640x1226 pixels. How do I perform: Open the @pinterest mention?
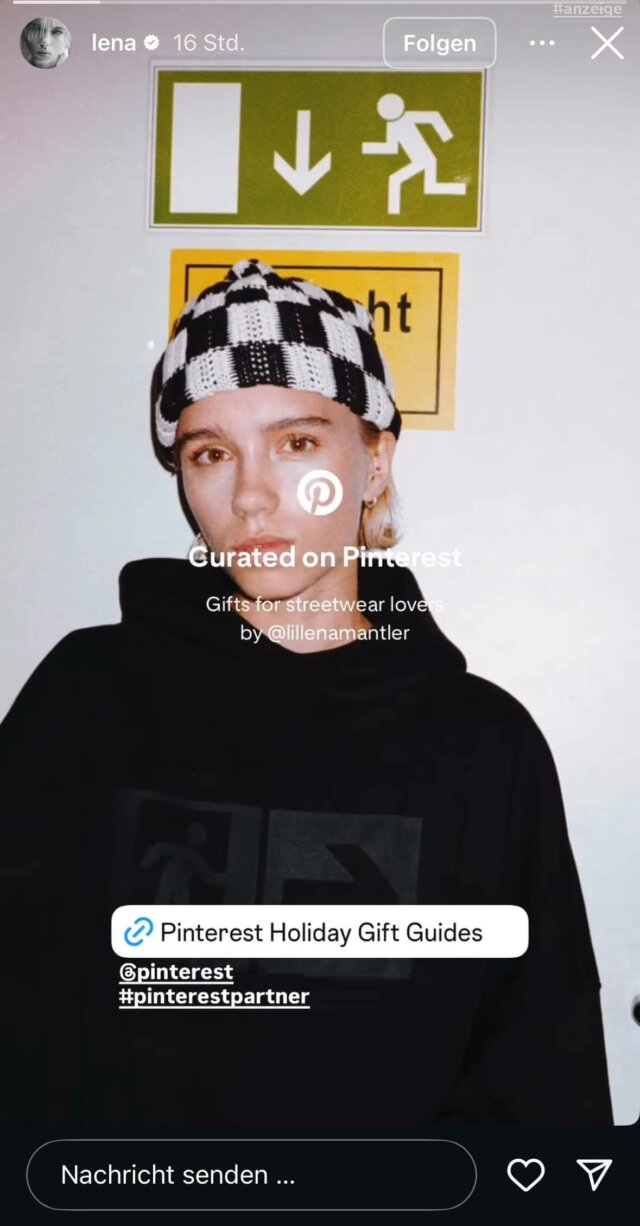coord(176,971)
